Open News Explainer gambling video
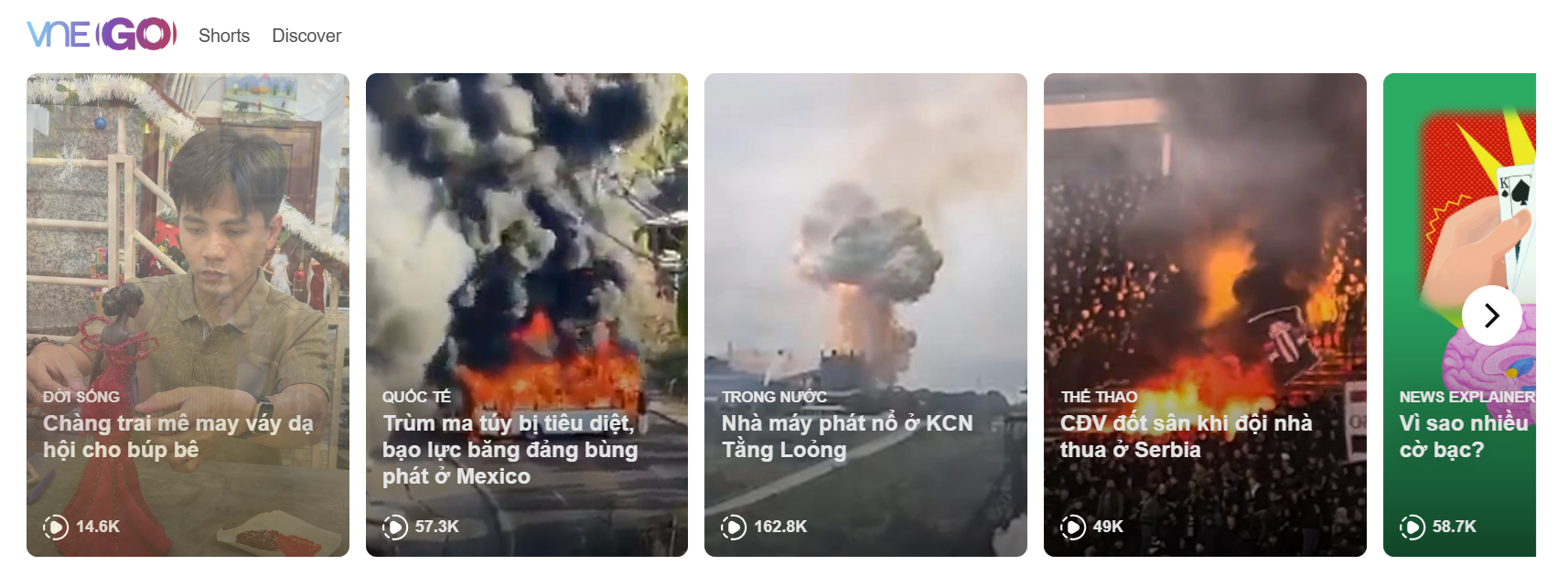The height and width of the screenshot is (576, 1568). click(x=1445, y=437)
